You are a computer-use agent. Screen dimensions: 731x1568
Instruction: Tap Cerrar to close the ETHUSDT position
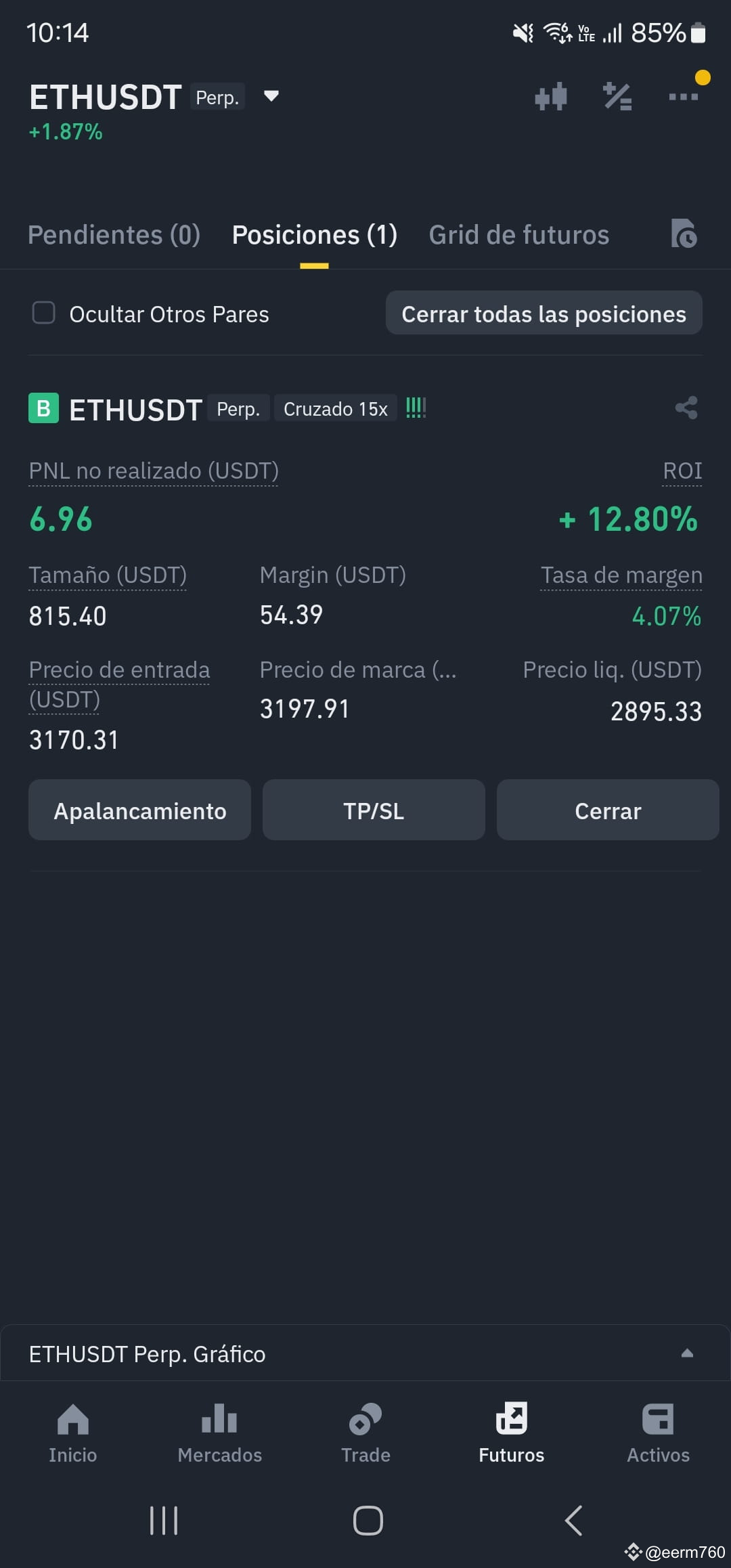click(x=608, y=810)
